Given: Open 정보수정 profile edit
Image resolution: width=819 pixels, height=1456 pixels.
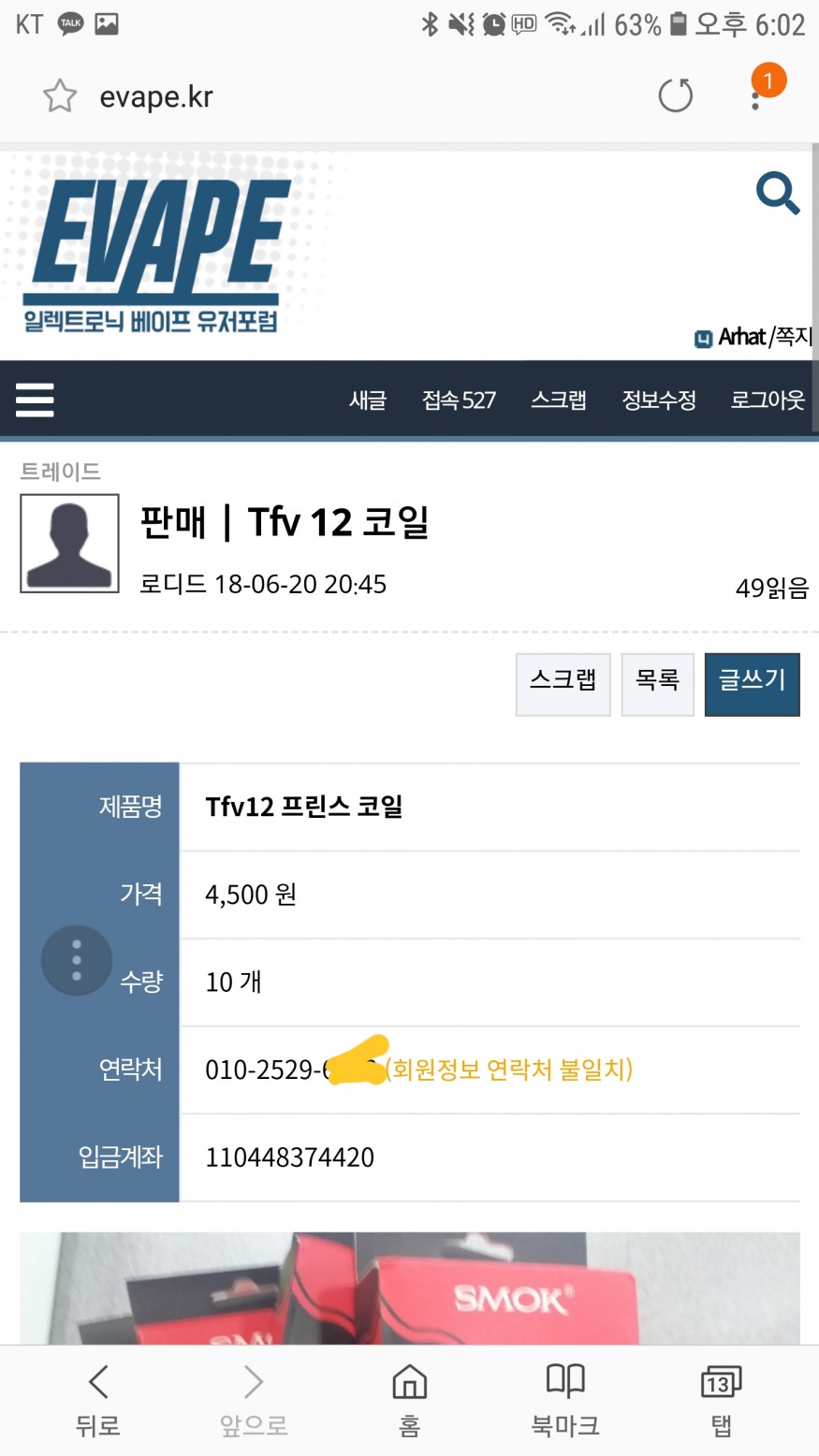Looking at the screenshot, I should 659,400.
